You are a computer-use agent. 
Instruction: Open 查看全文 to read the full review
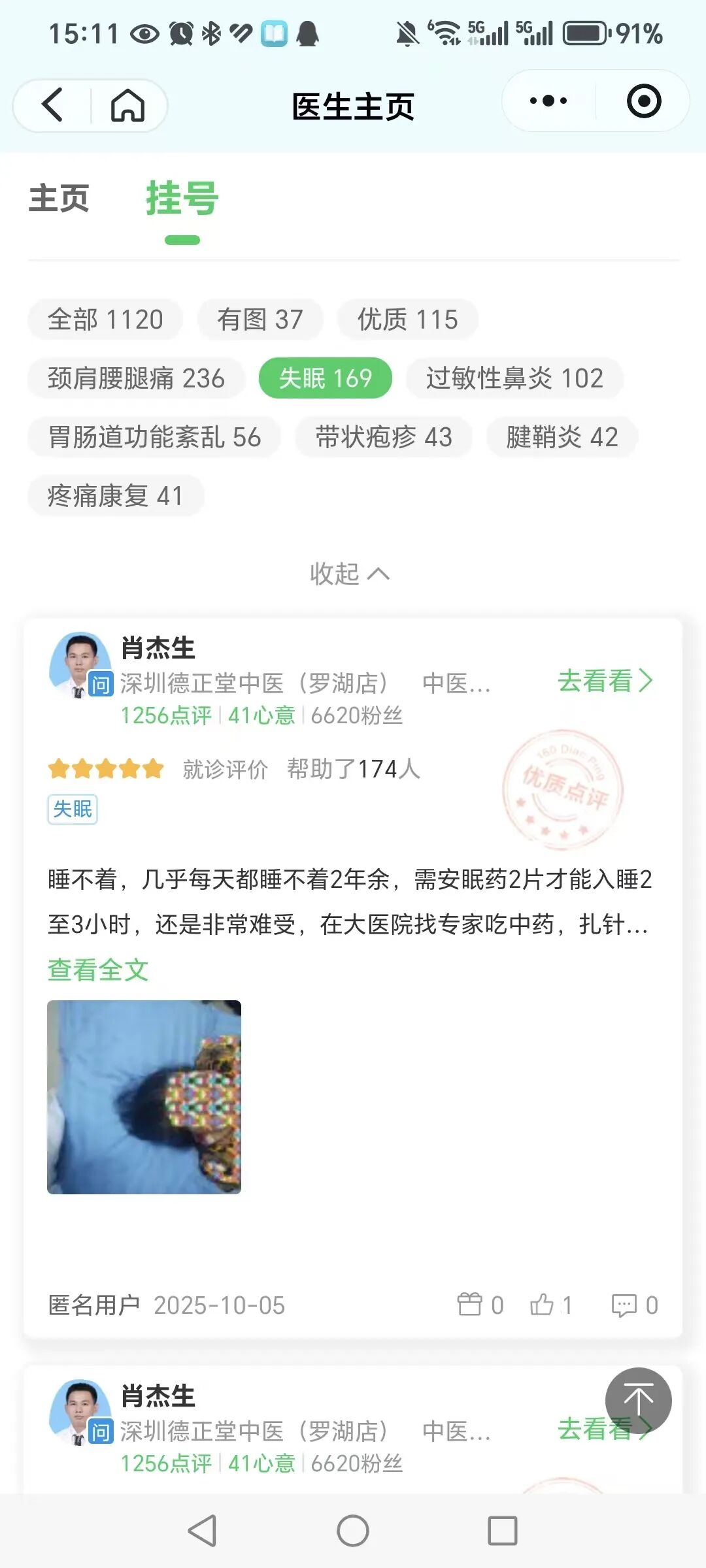[98, 970]
